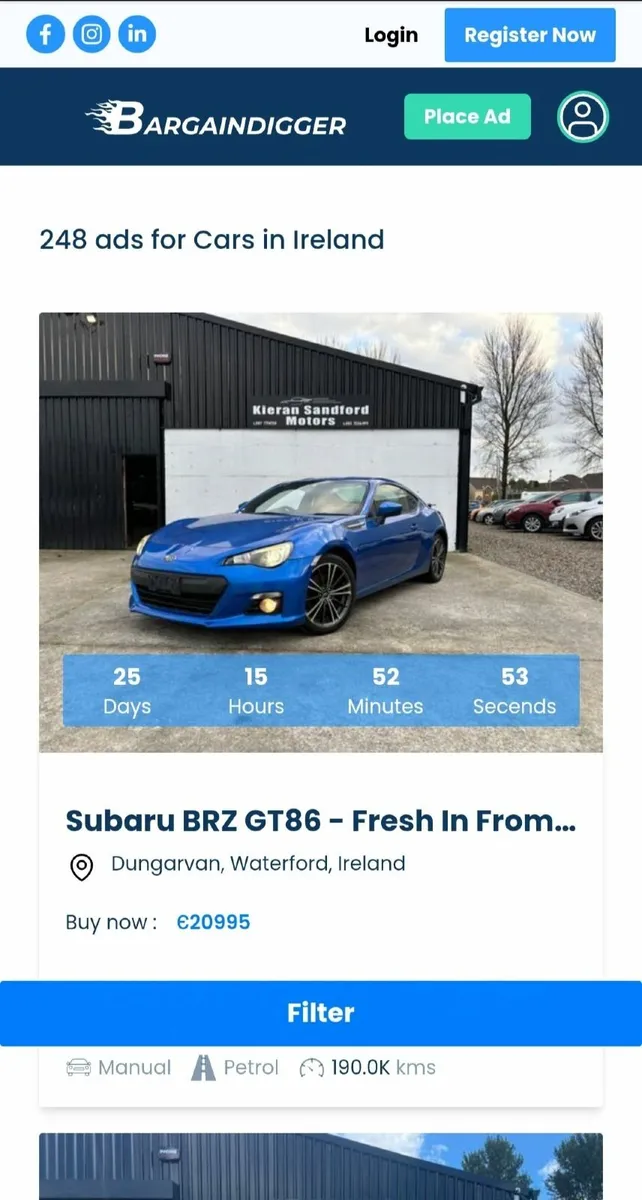Image resolution: width=642 pixels, height=1200 pixels.
Task: Open the Facebook page link
Action: pyautogui.click(x=45, y=35)
